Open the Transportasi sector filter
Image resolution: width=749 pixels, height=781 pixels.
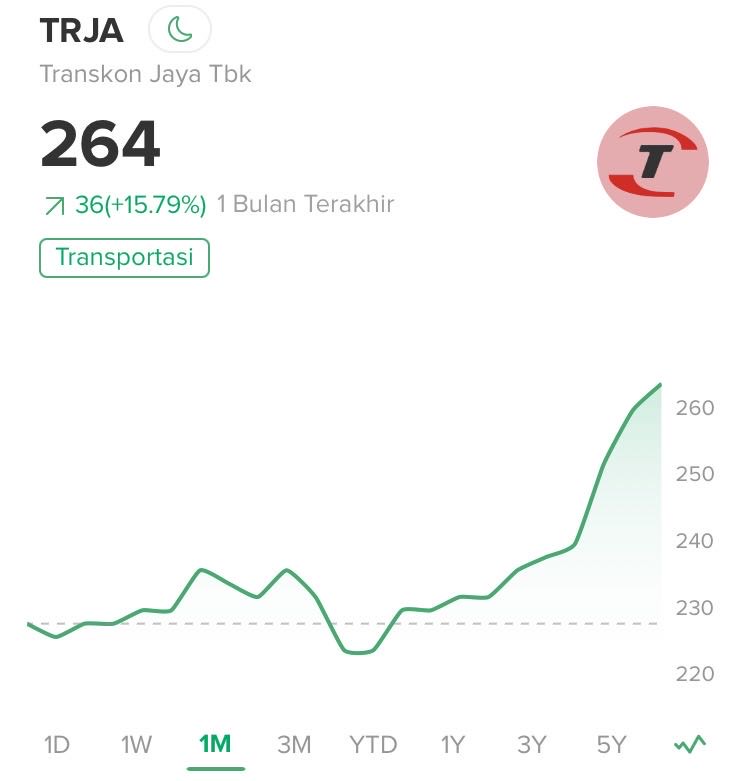pos(123,256)
